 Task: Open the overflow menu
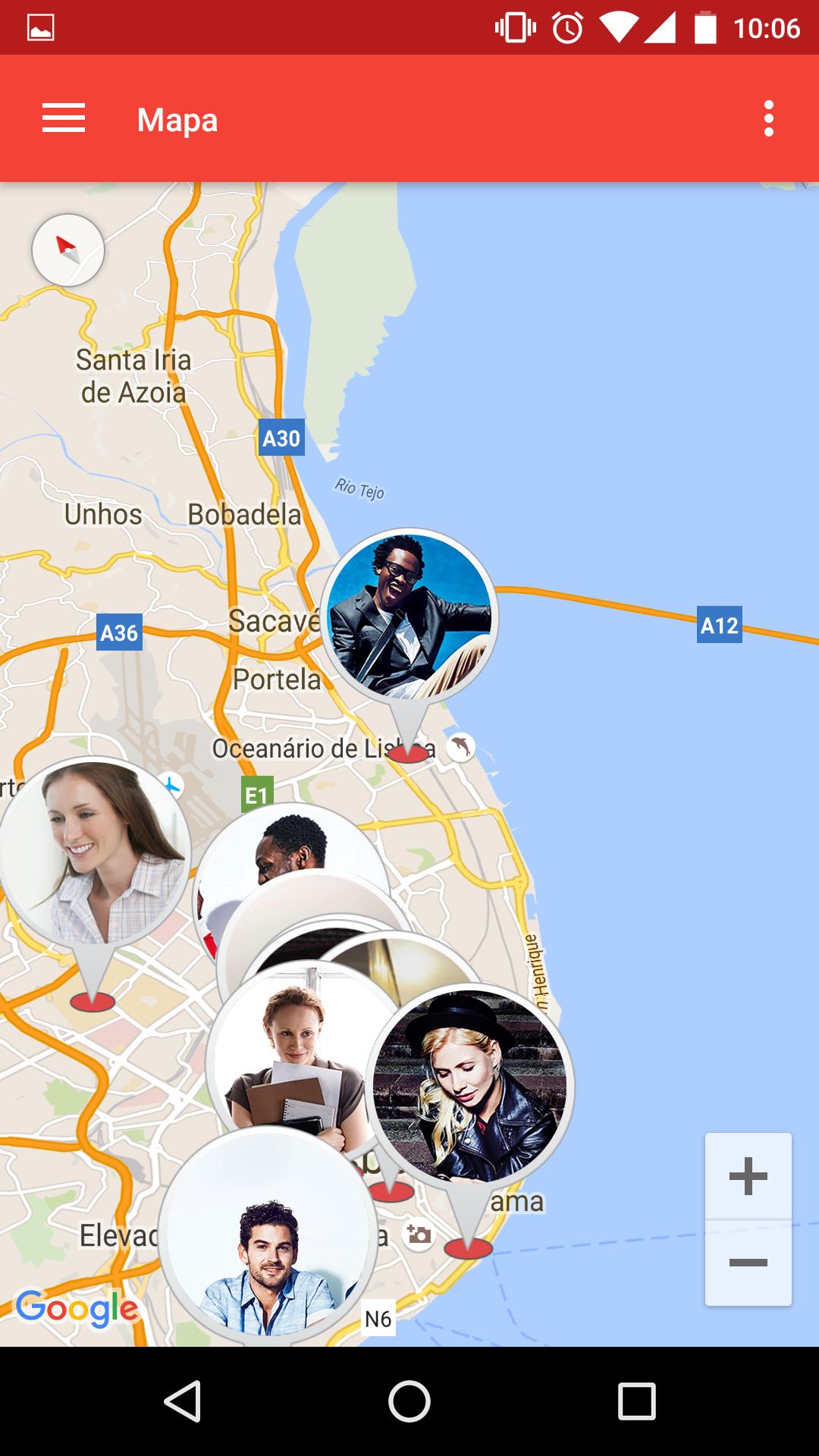[768, 119]
